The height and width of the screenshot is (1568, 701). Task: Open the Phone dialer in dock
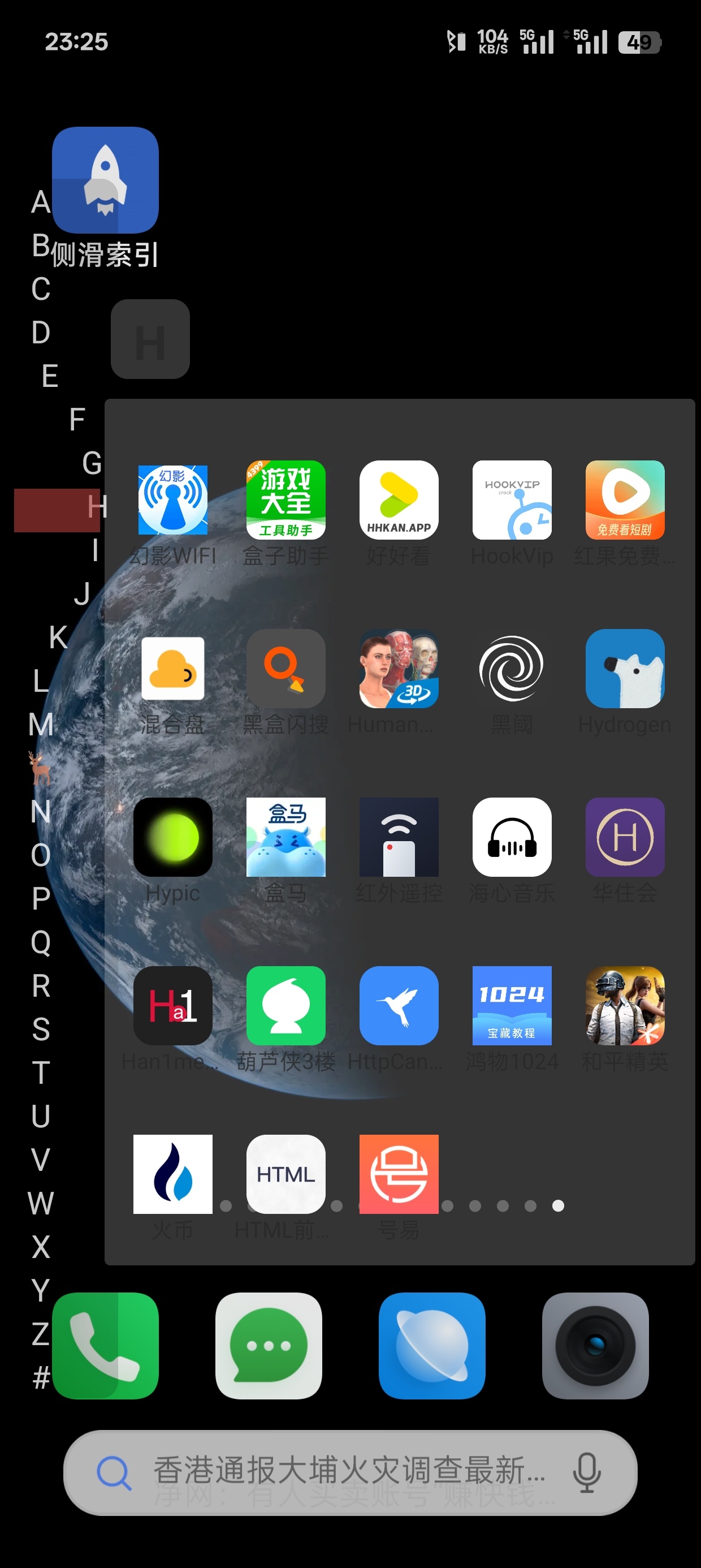(105, 1346)
